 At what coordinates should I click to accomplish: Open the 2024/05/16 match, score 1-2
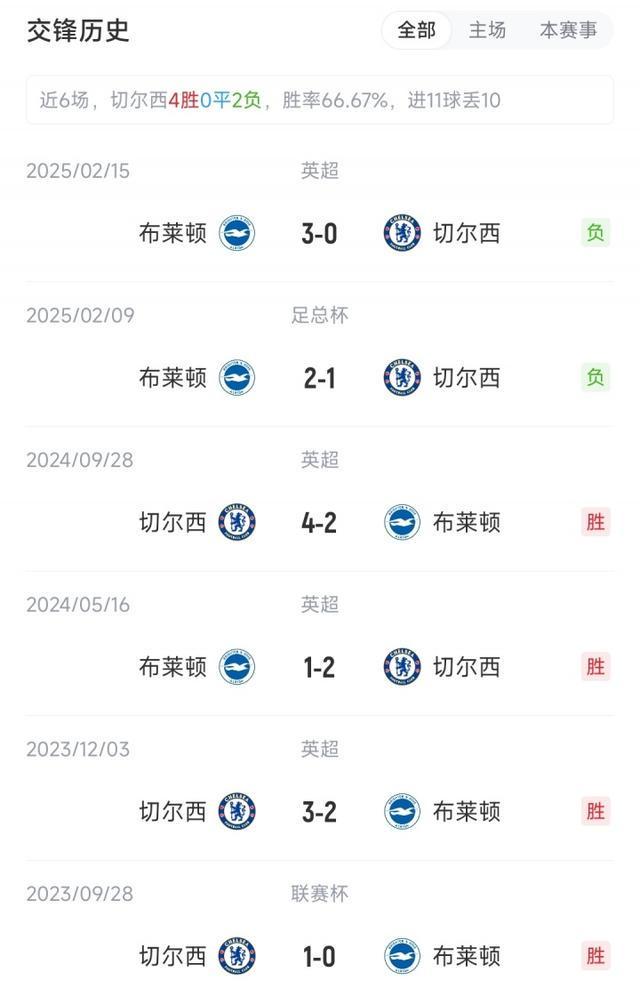click(319, 667)
